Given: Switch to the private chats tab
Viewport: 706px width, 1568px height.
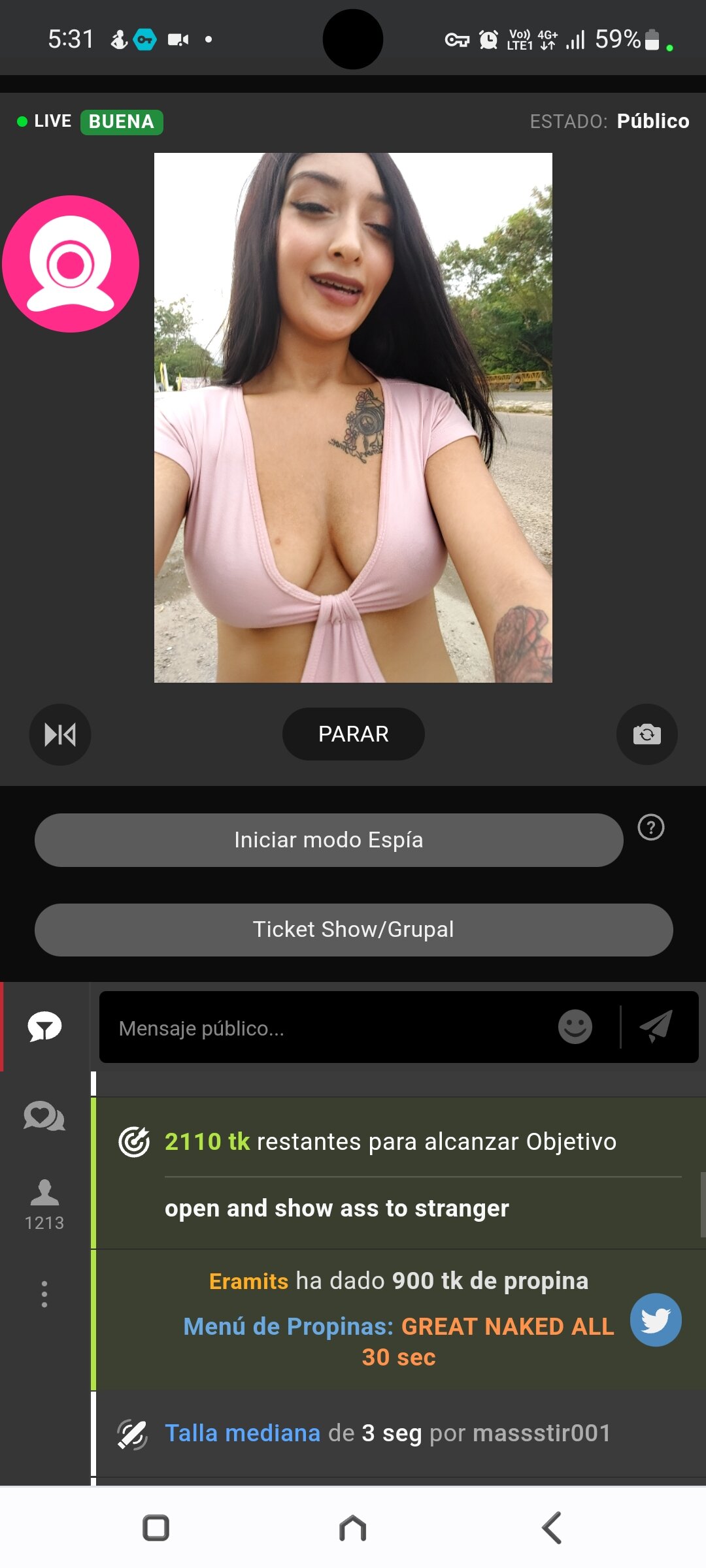Looking at the screenshot, I should click(44, 1116).
